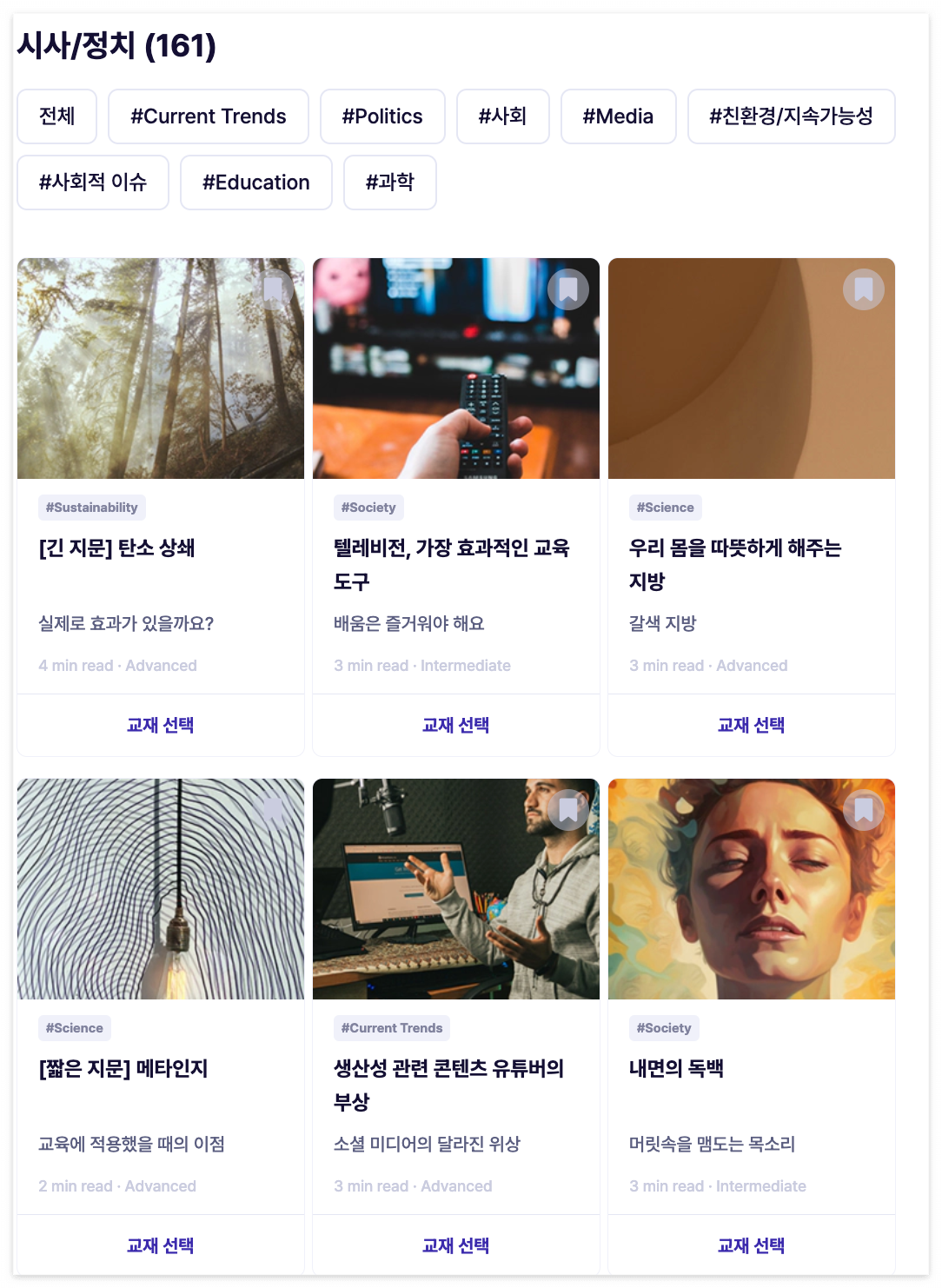Viewport: 942px width, 1288px height.
Task: Click 교재 선택 under the 내면의 독백 card
Action: [x=751, y=1245]
